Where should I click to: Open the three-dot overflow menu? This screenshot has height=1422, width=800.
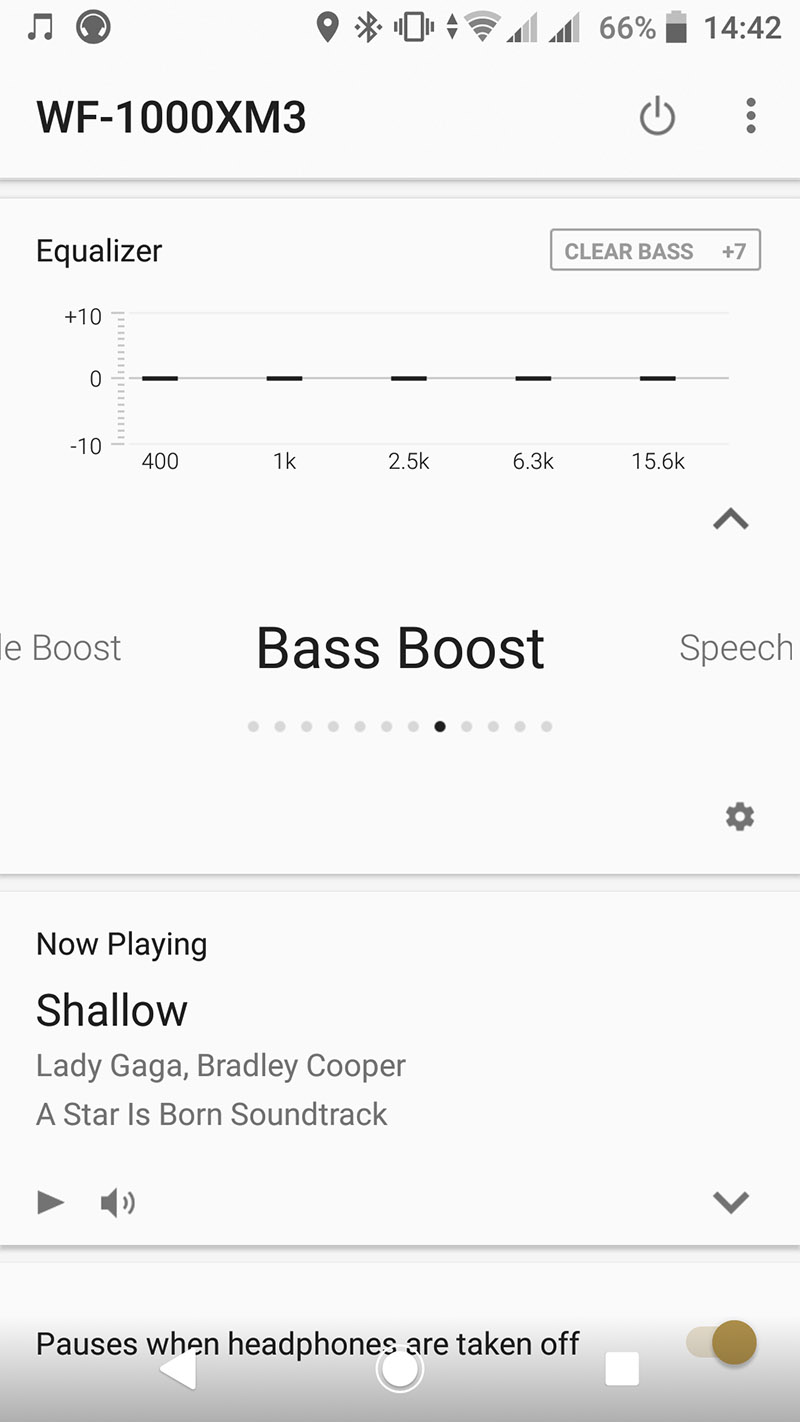coord(750,116)
